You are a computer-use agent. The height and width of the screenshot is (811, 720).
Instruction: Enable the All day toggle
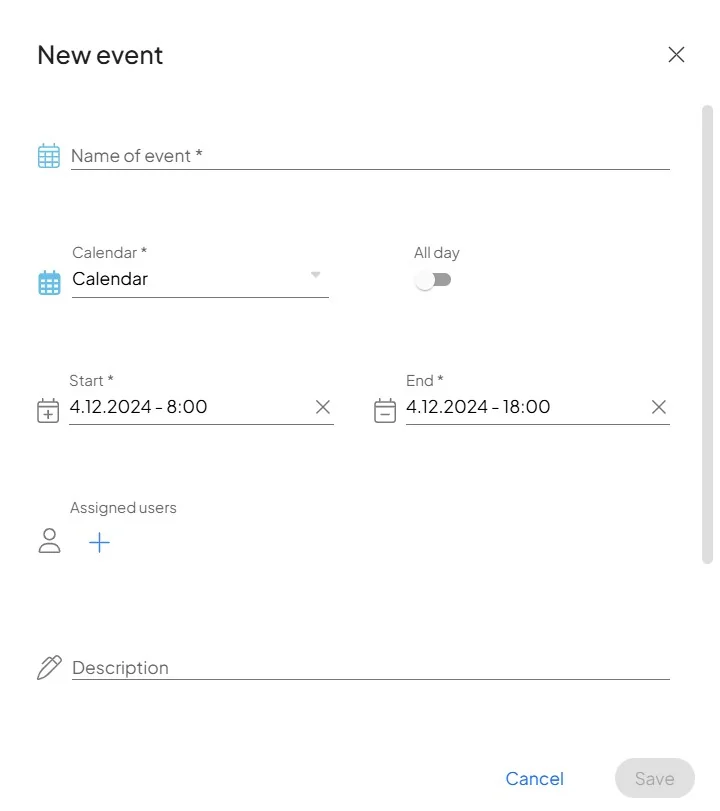point(433,280)
